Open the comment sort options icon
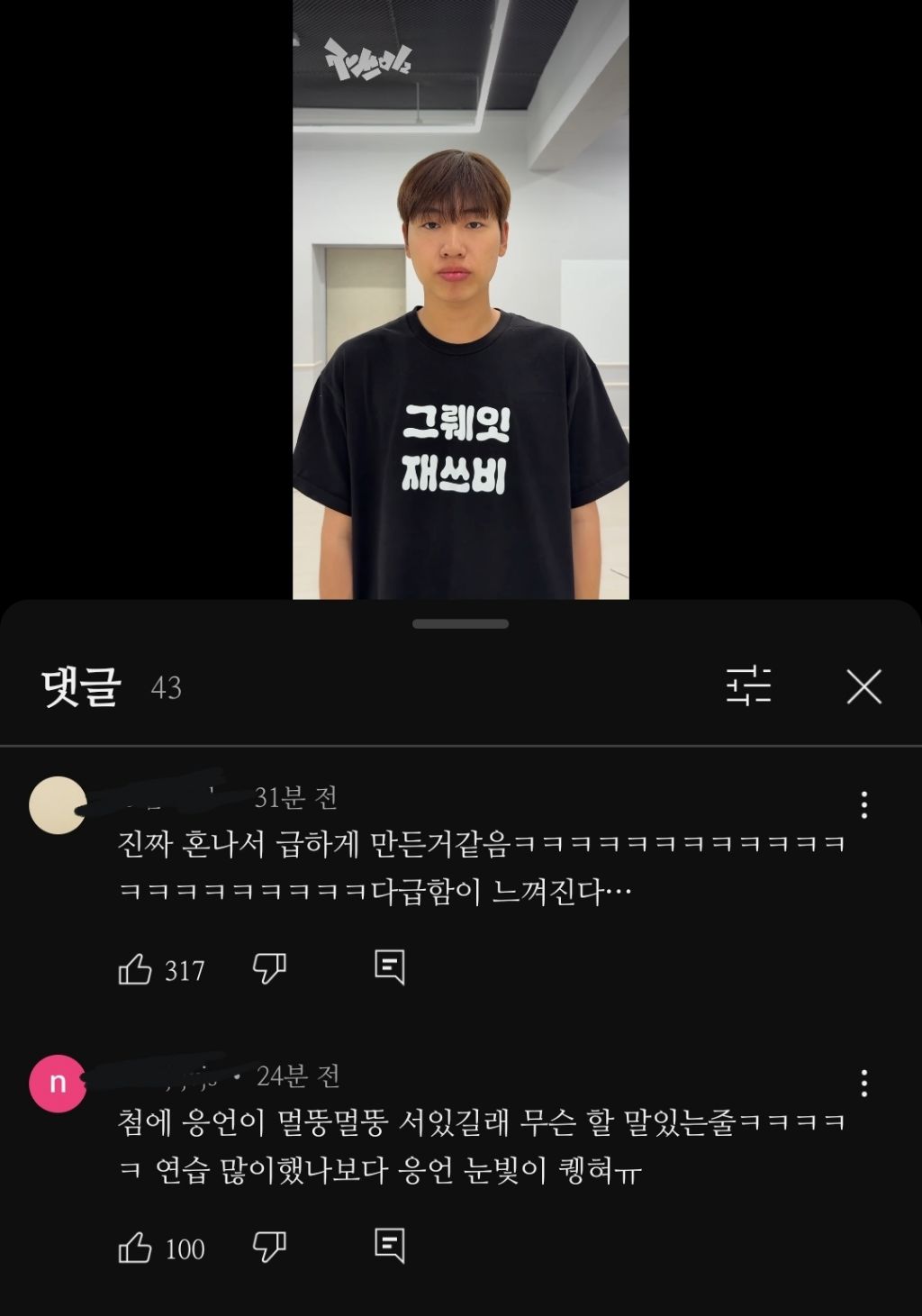 [749, 686]
